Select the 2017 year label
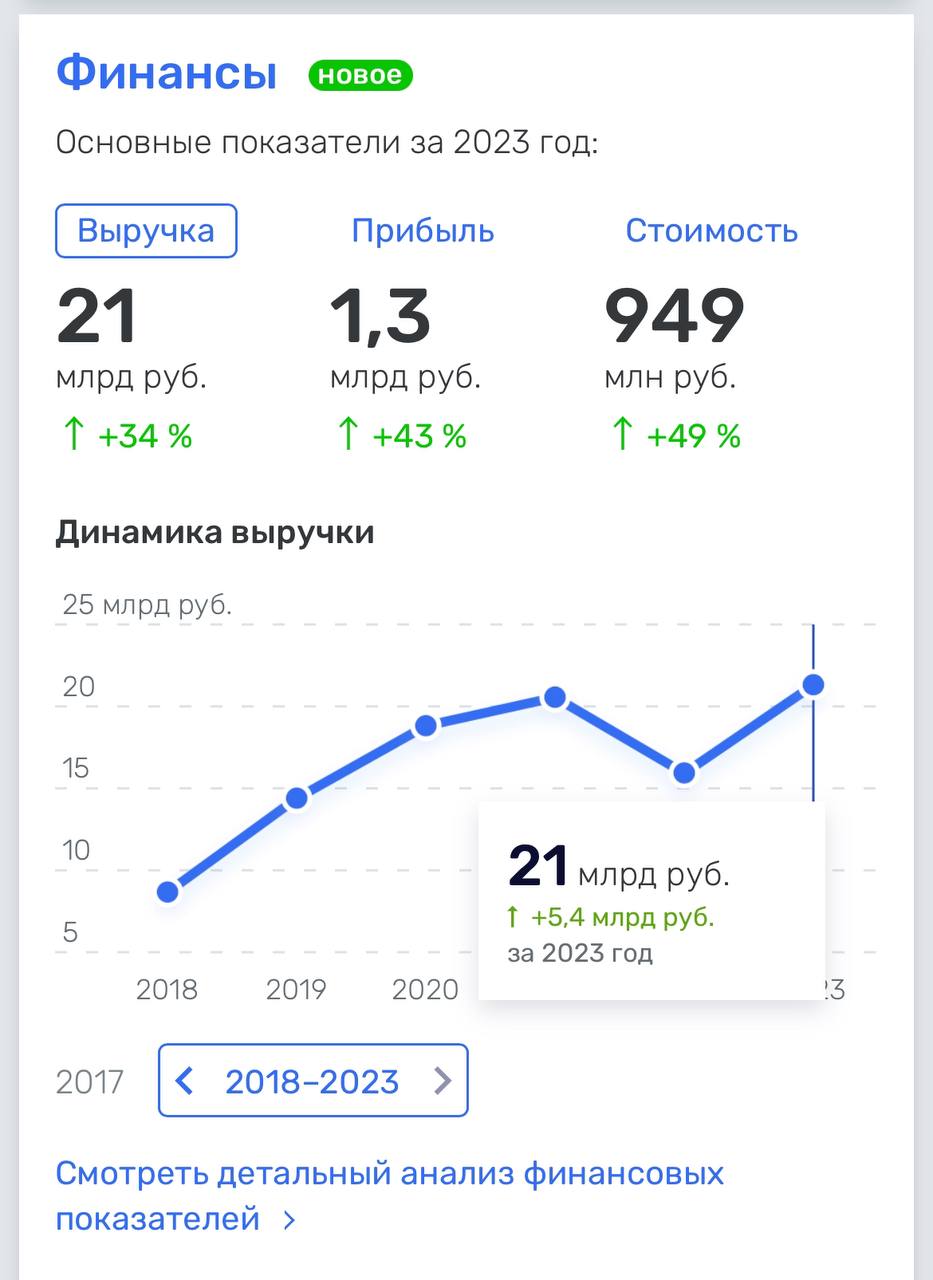Viewport: 933px width, 1280px height. pyautogui.click(x=90, y=1082)
